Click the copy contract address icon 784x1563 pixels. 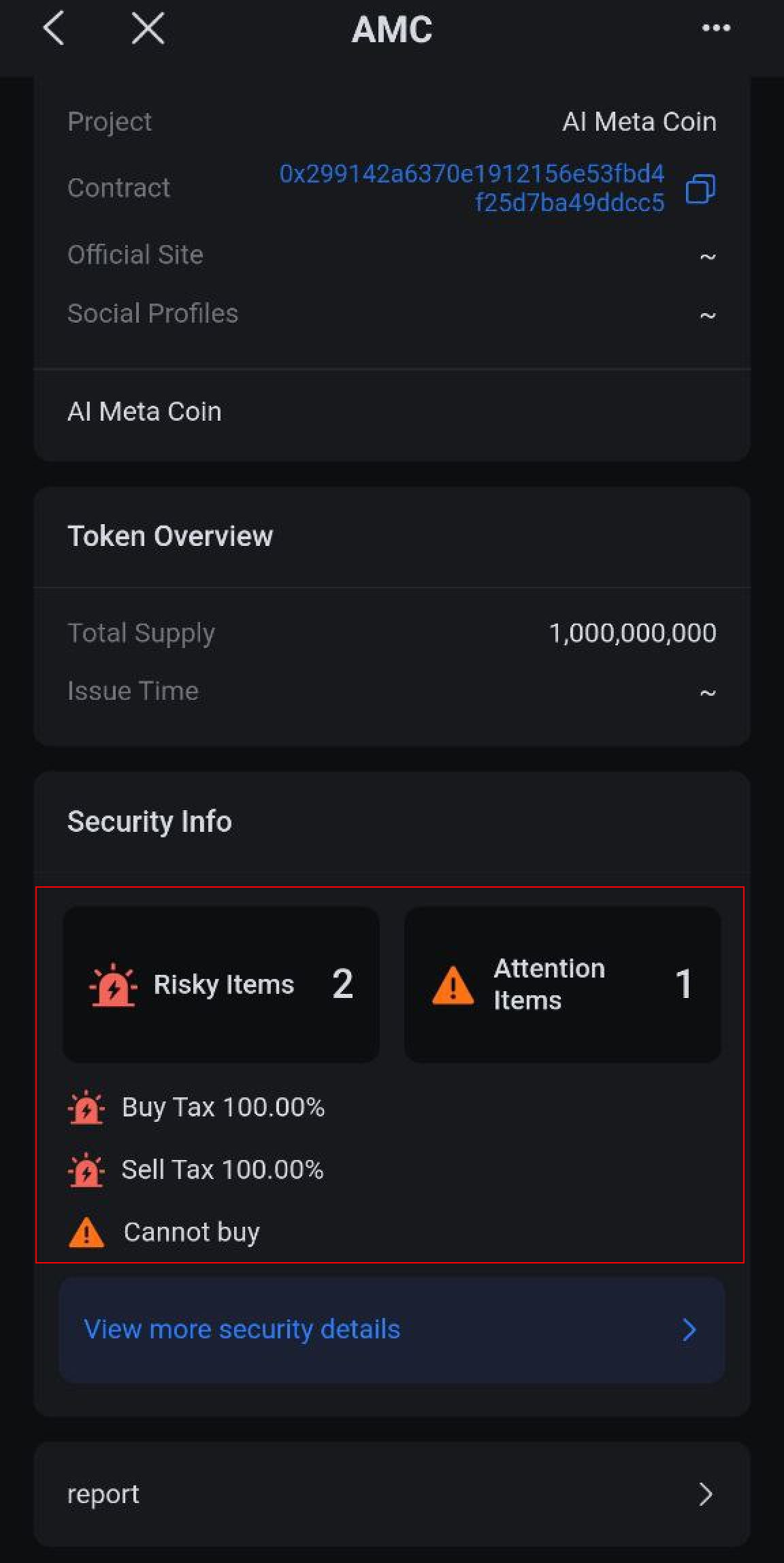tap(700, 189)
